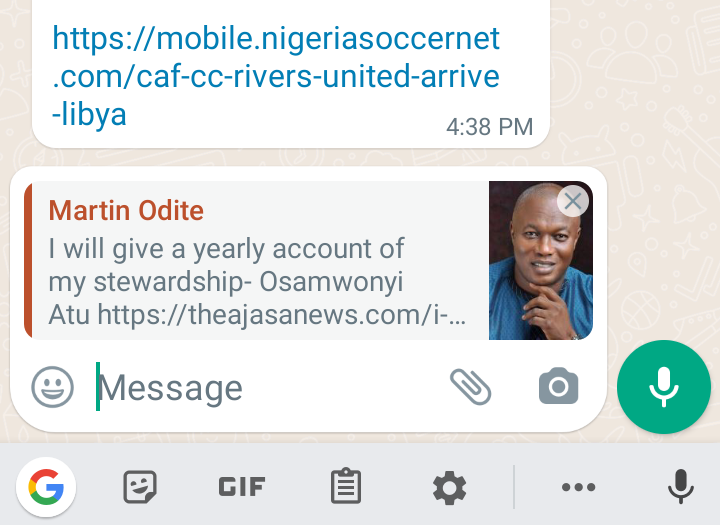Open keyboard settings gear
Screen dimensions: 720x525
pyautogui.click(x=449, y=487)
